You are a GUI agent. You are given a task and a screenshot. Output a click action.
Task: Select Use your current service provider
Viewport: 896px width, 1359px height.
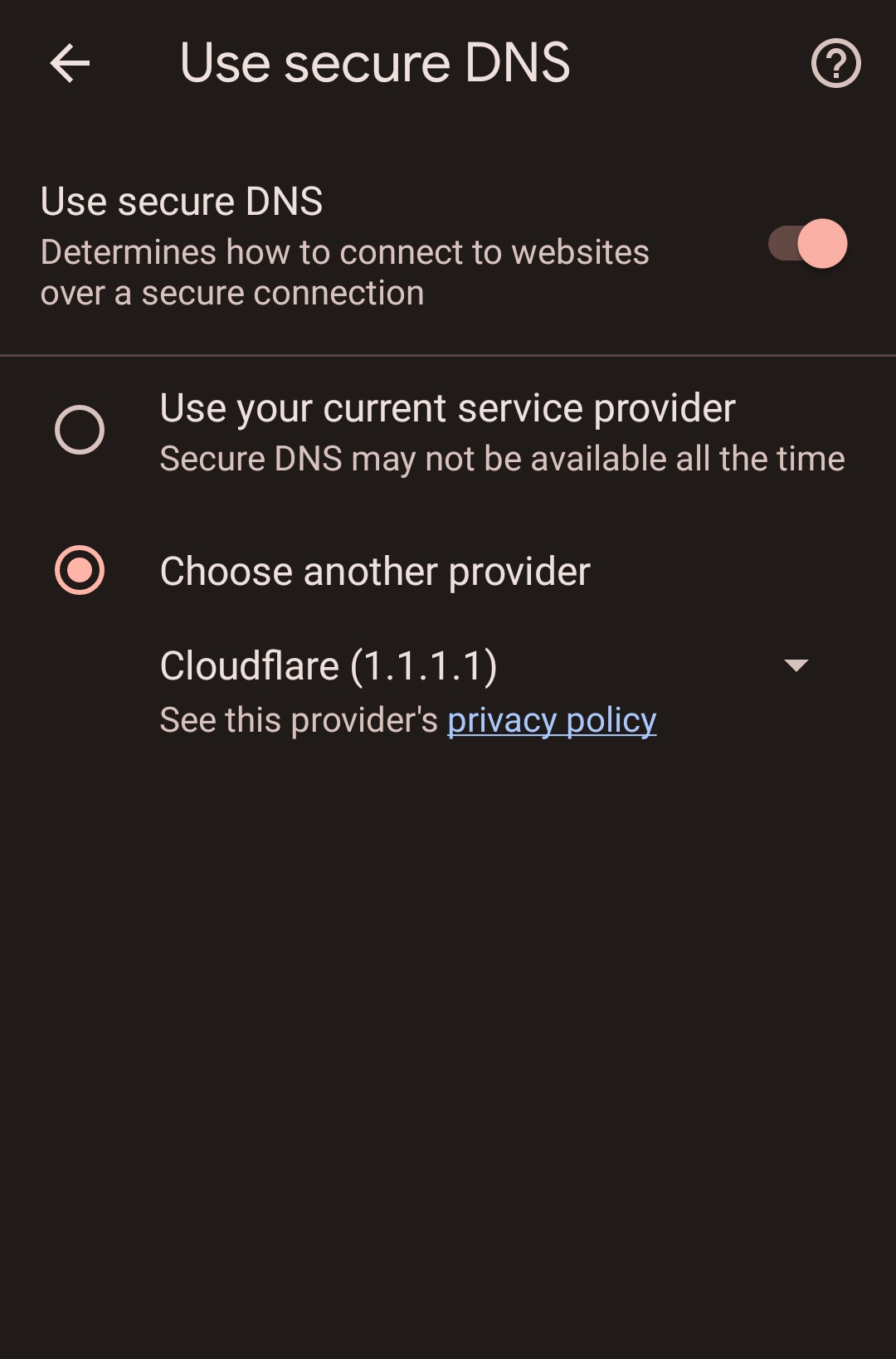[x=80, y=430]
